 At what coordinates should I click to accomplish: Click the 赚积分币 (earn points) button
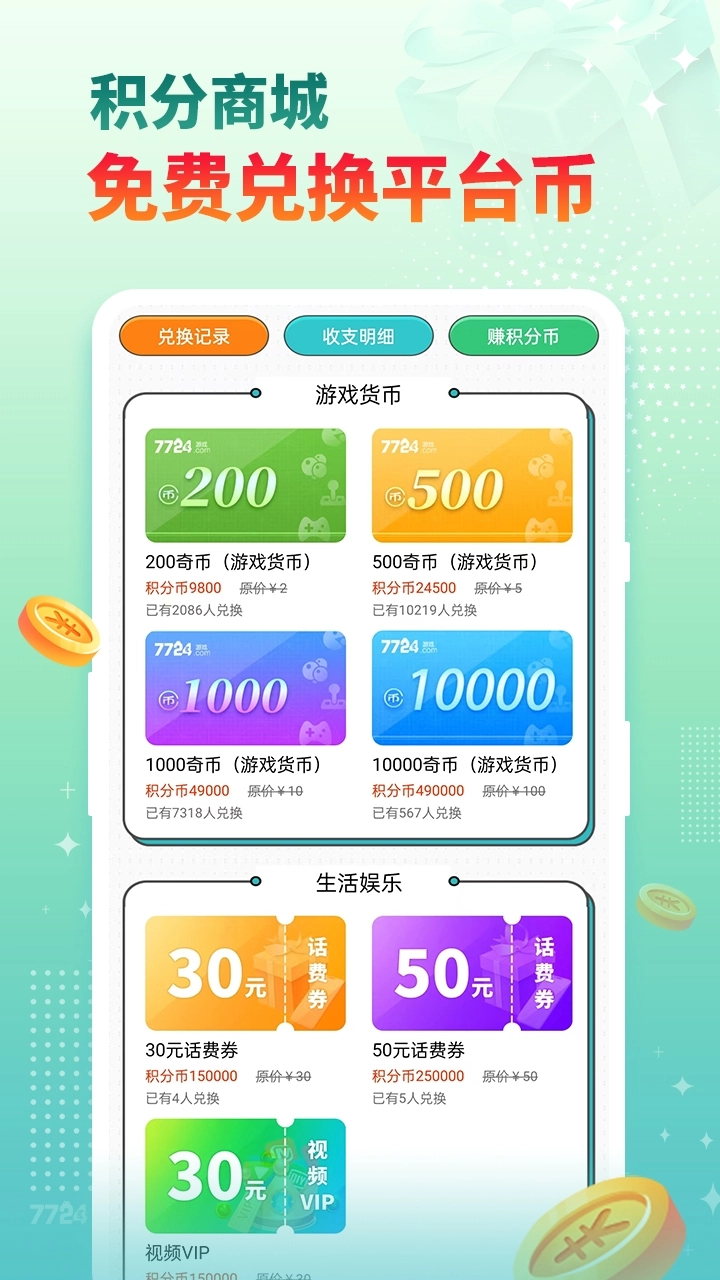click(x=524, y=336)
